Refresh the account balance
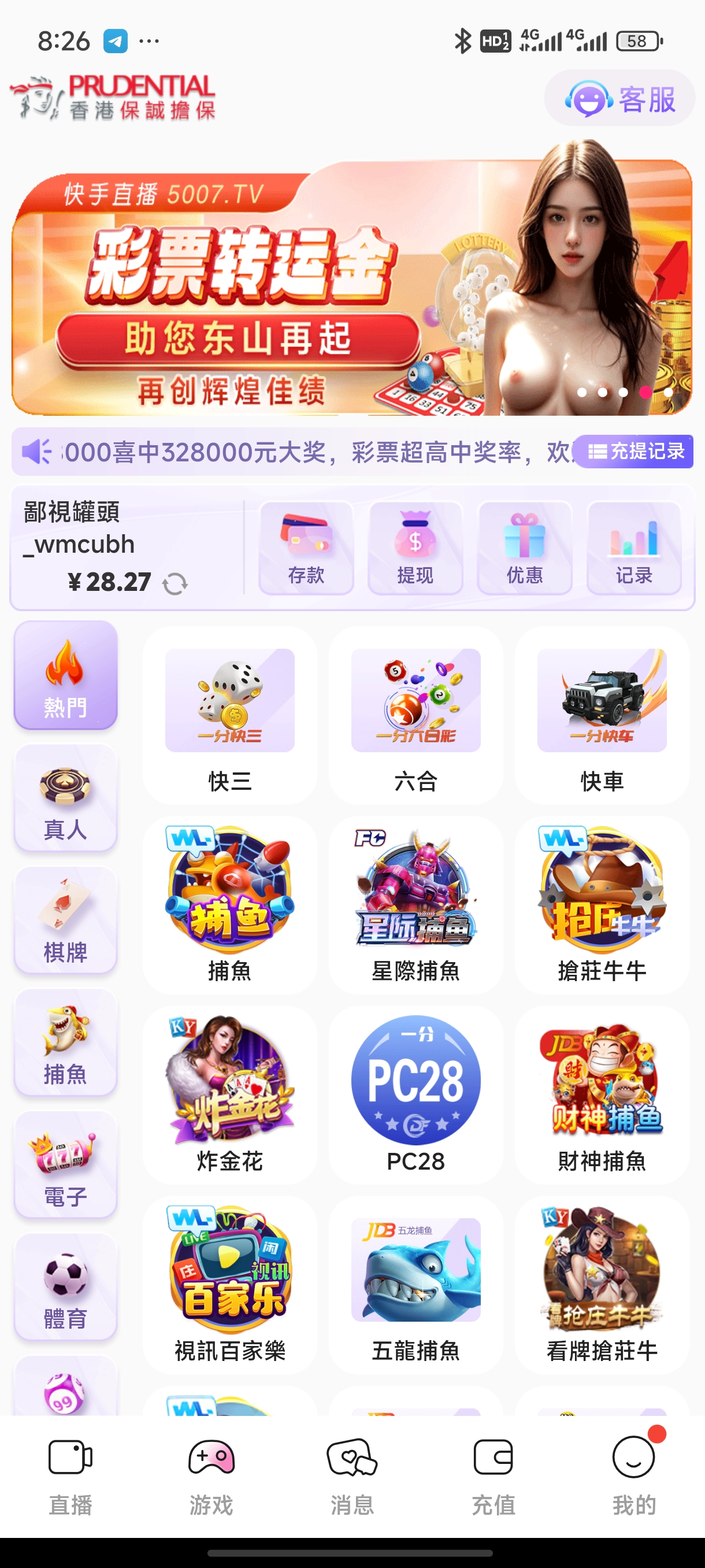Viewport: 705px width, 1568px height. pyautogui.click(x=175, y=584)
